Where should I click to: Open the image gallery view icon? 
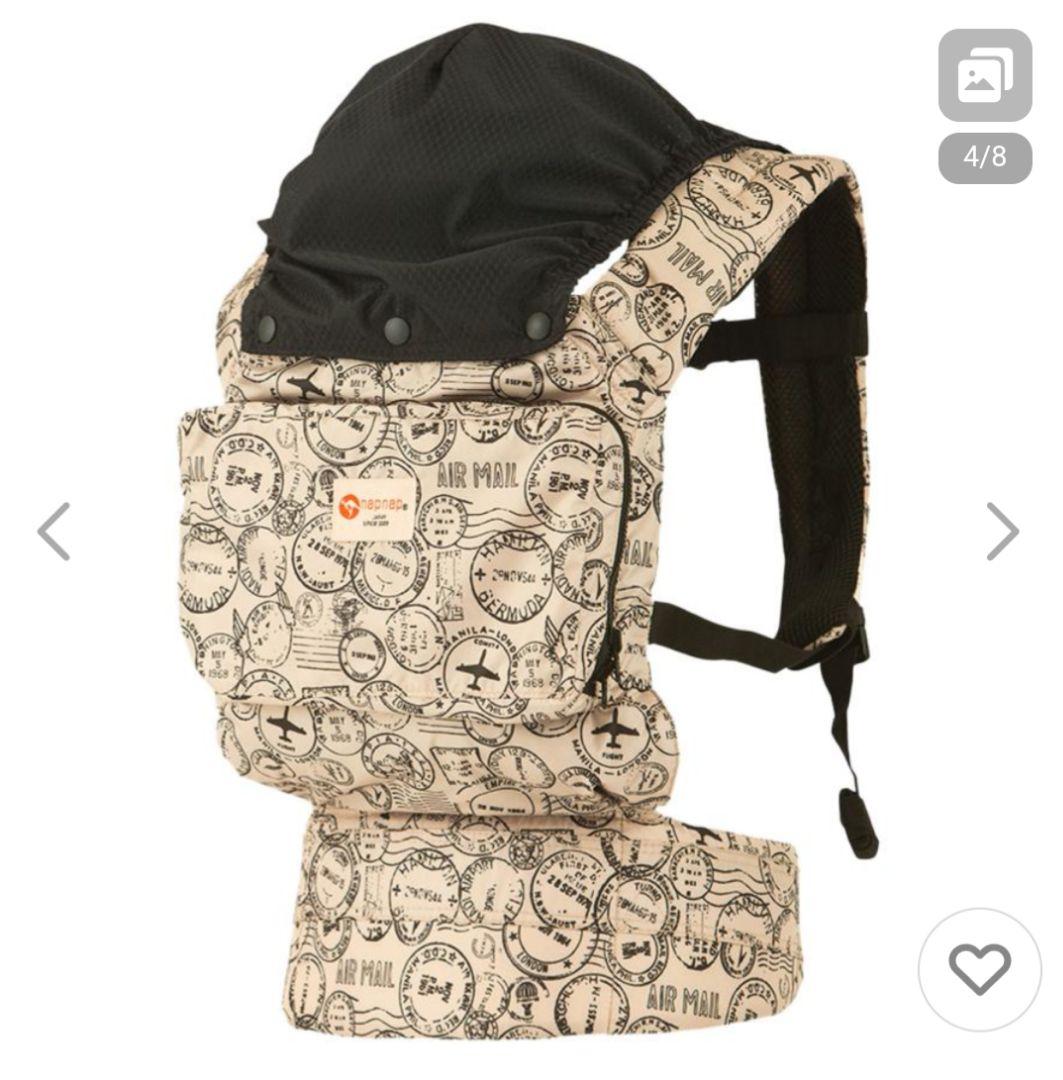[x=985, y=75]
